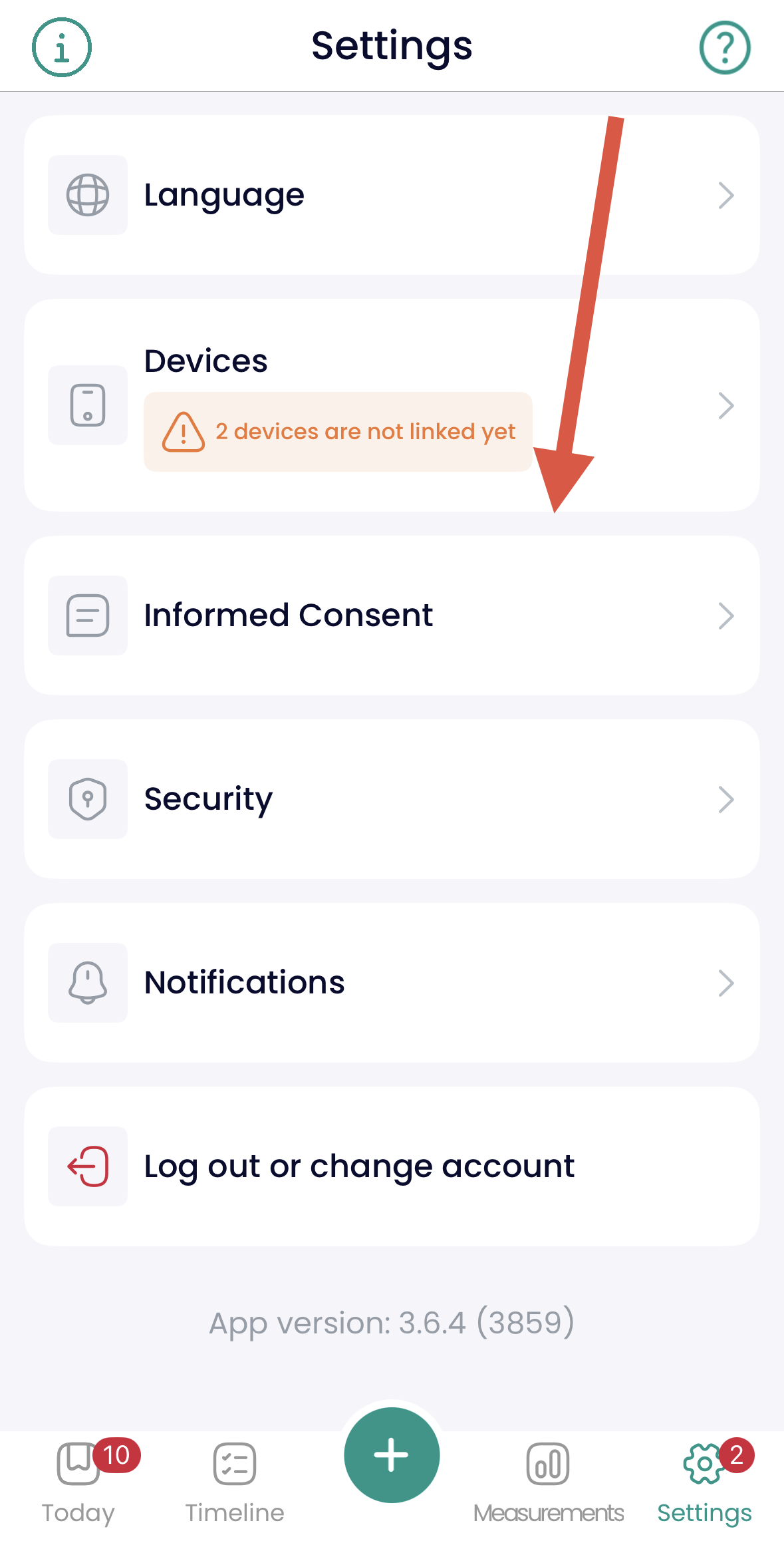Image resolution: width=784 pixels, height=1557 pixels.
Task: Tap Log out or change account
Action: click(x=392, y=1166)
